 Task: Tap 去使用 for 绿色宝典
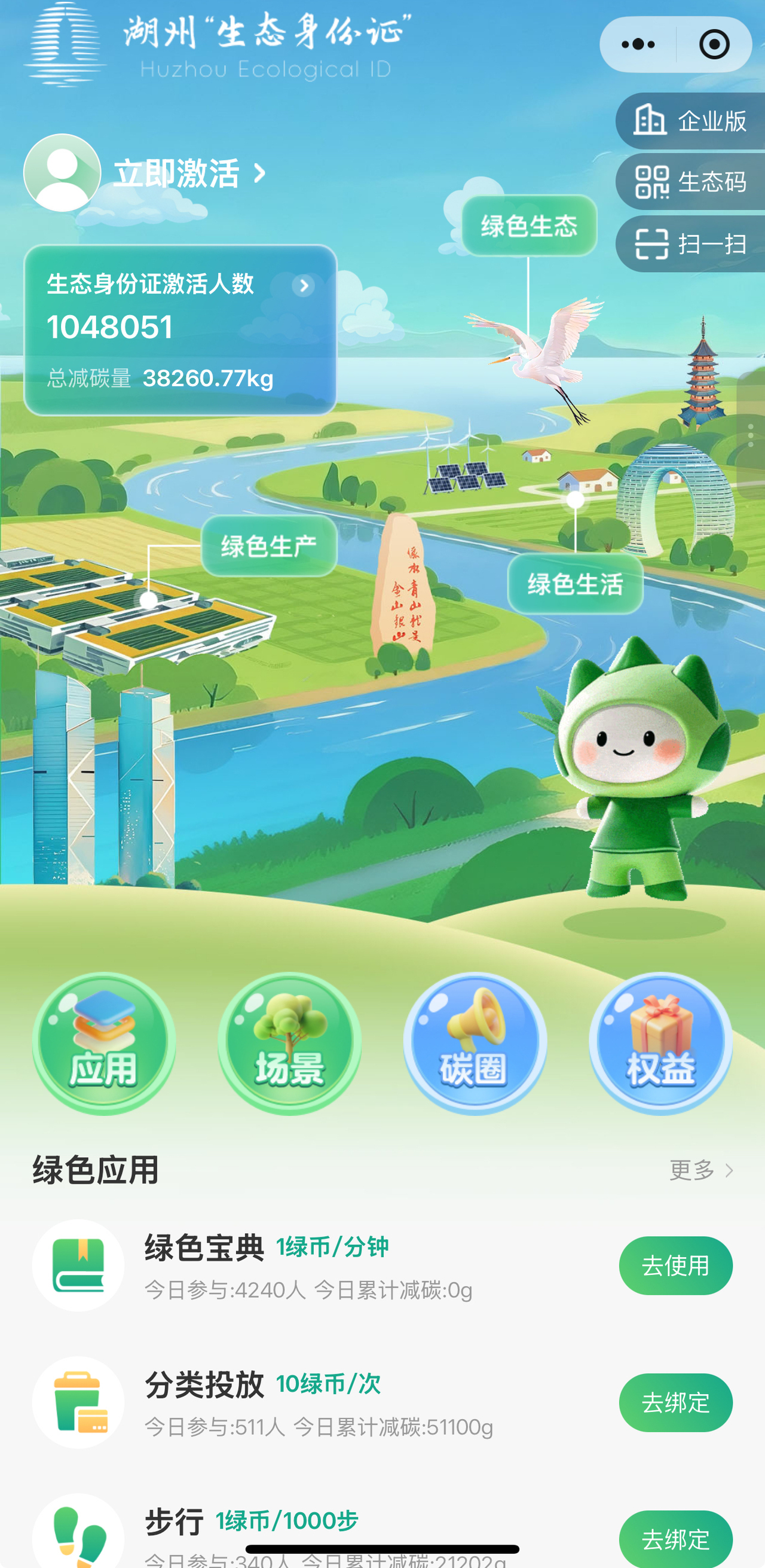coord(675,1266)
